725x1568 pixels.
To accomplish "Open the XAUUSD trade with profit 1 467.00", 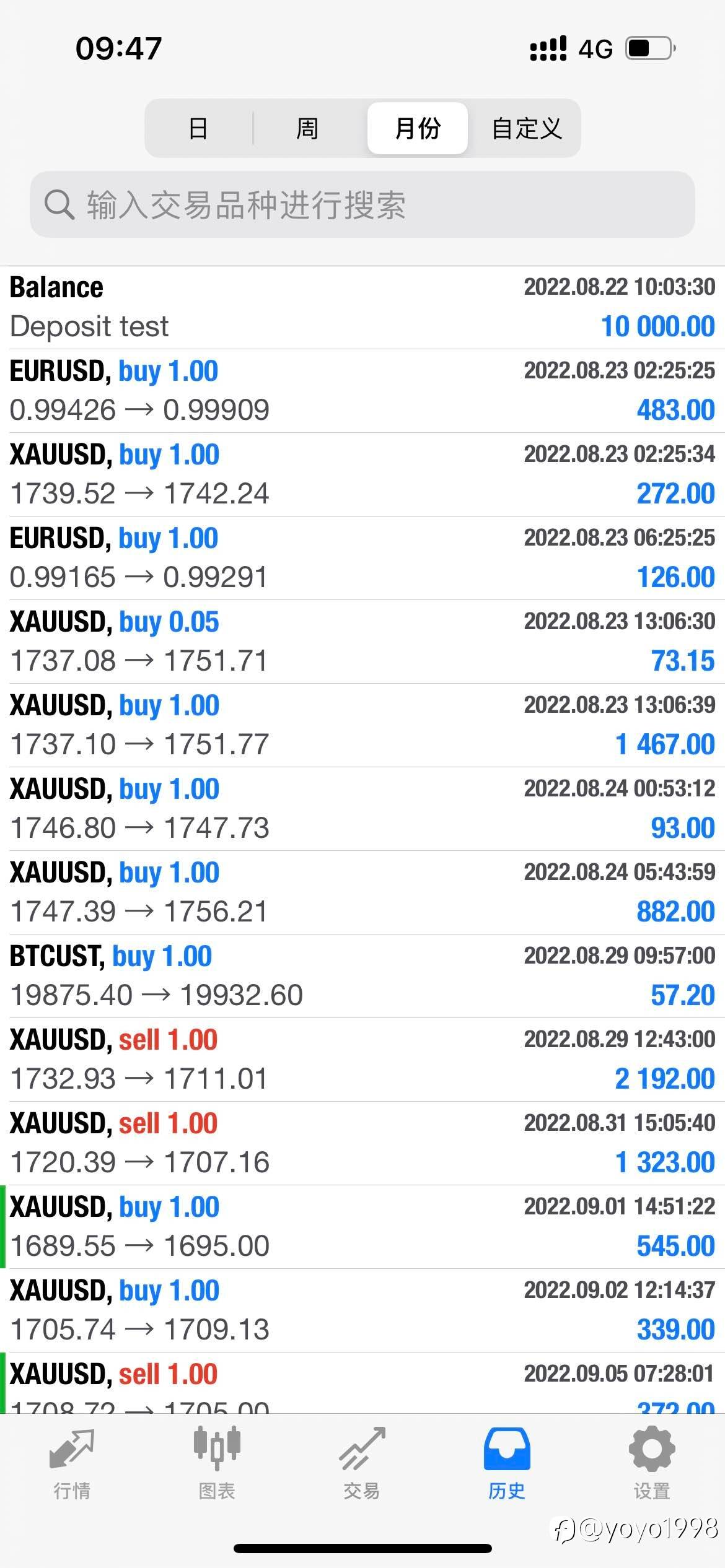I will click(x=362, y=725).
